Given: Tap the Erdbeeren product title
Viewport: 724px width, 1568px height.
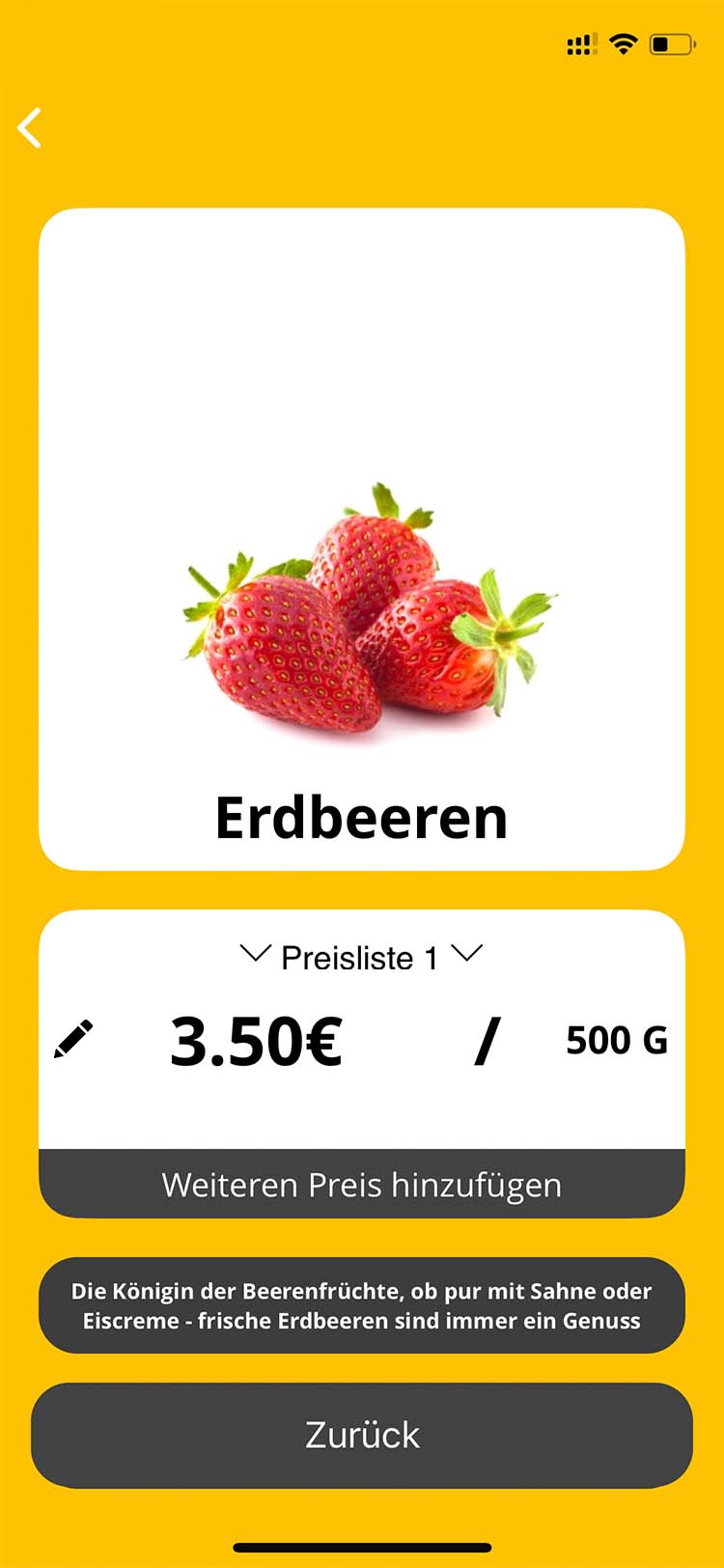Looking at the screenshot, I should tap(362, 816).
